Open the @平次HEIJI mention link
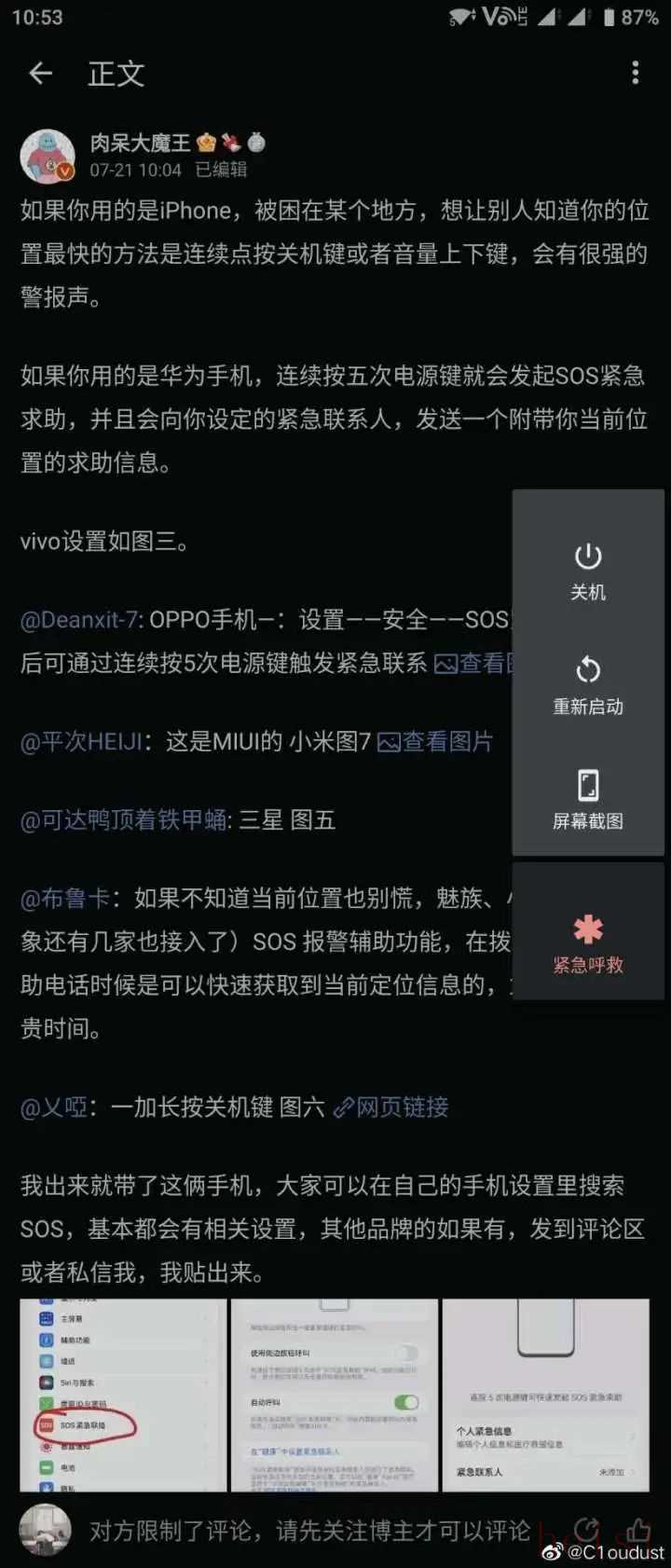This screenshot has height=1568, width=671. 82,742
